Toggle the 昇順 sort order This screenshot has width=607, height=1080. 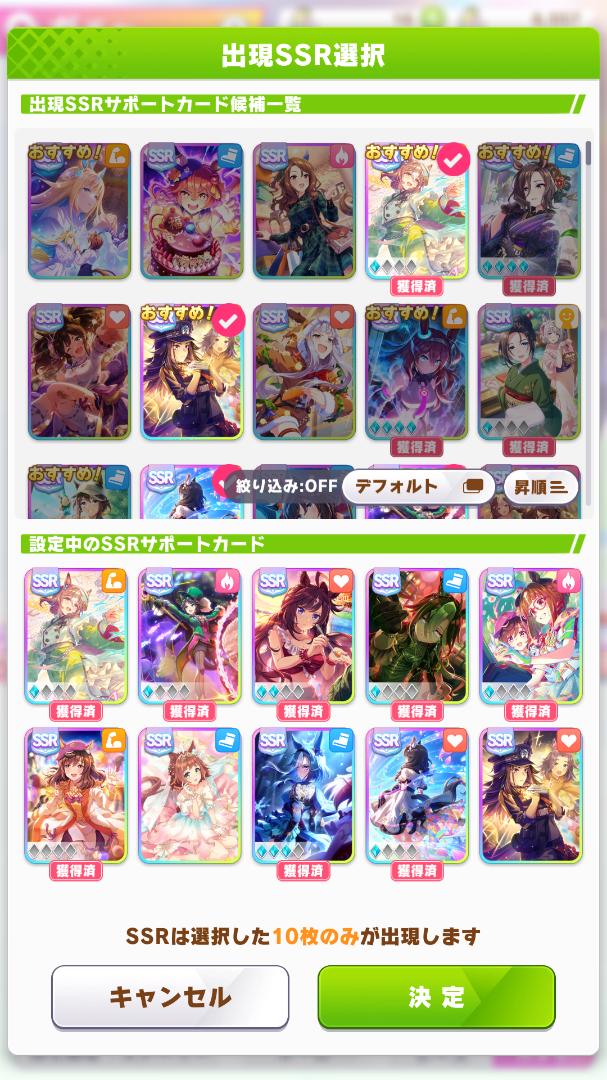click(540, 487)
